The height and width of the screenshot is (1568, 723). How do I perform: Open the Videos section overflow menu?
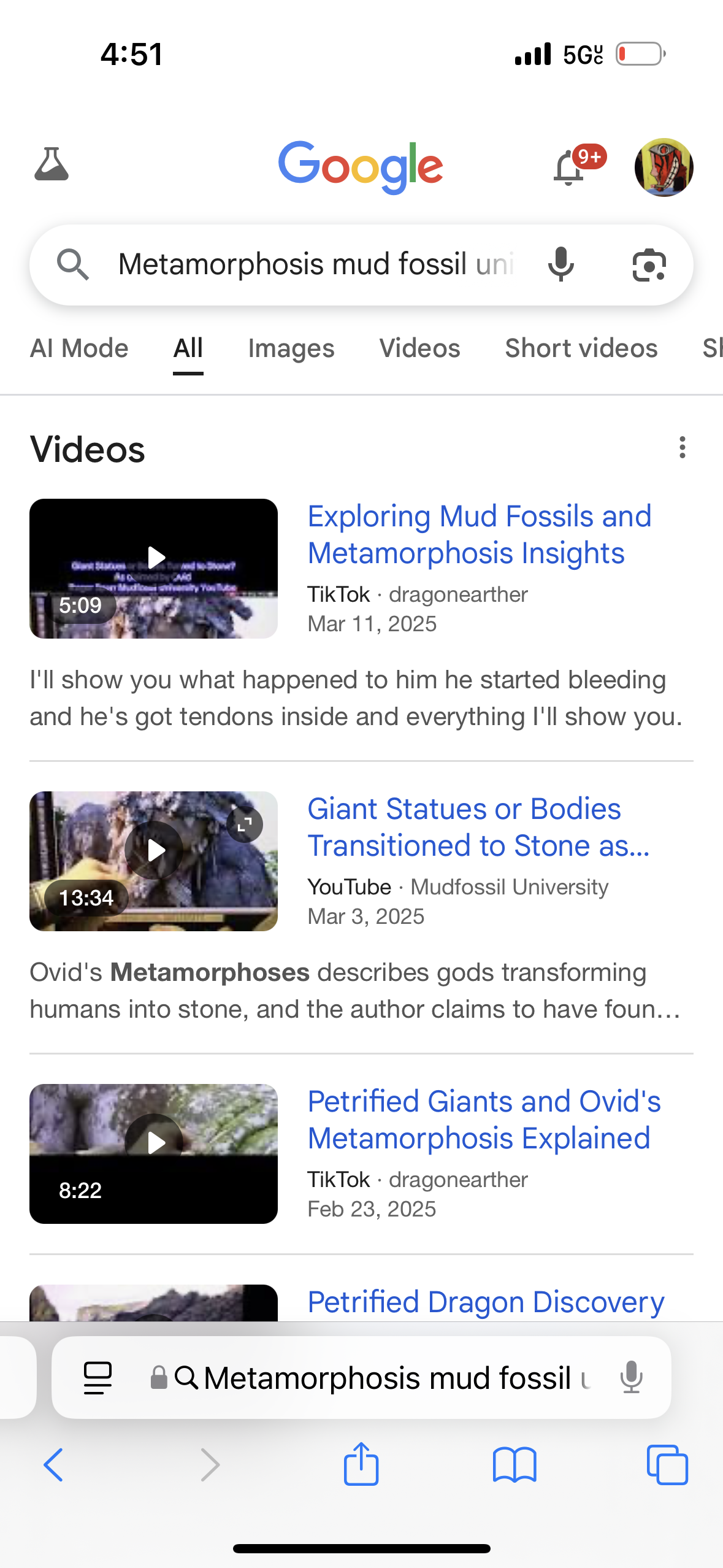(x=682, y=448)
